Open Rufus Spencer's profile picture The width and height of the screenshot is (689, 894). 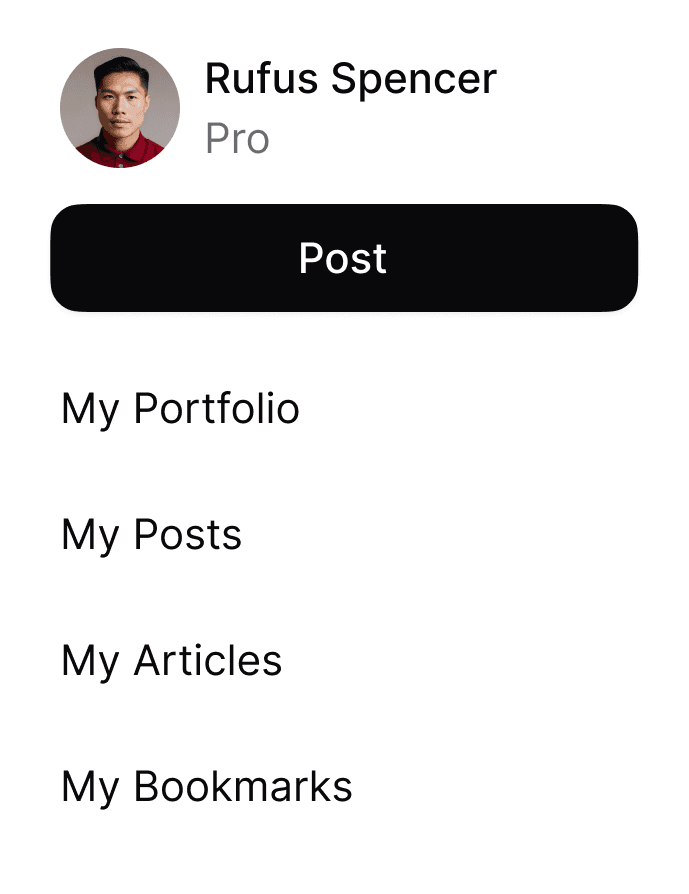[120, 107]
